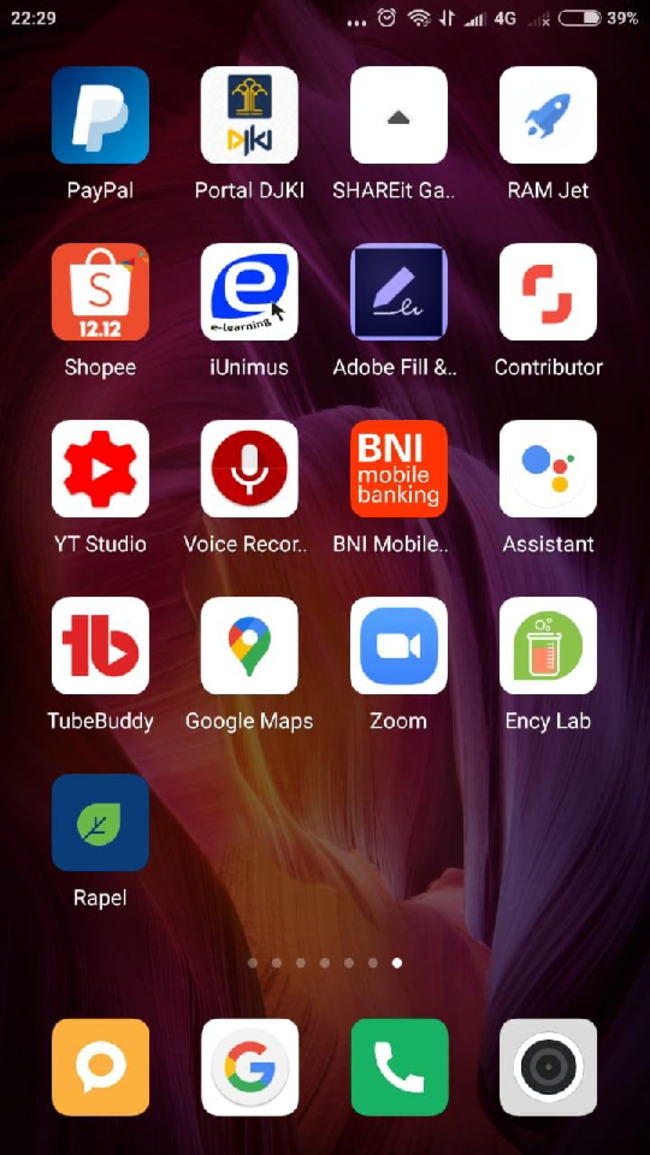Open the SHAREit Games folder
The image size is (650, 1155).
(398, 115)
